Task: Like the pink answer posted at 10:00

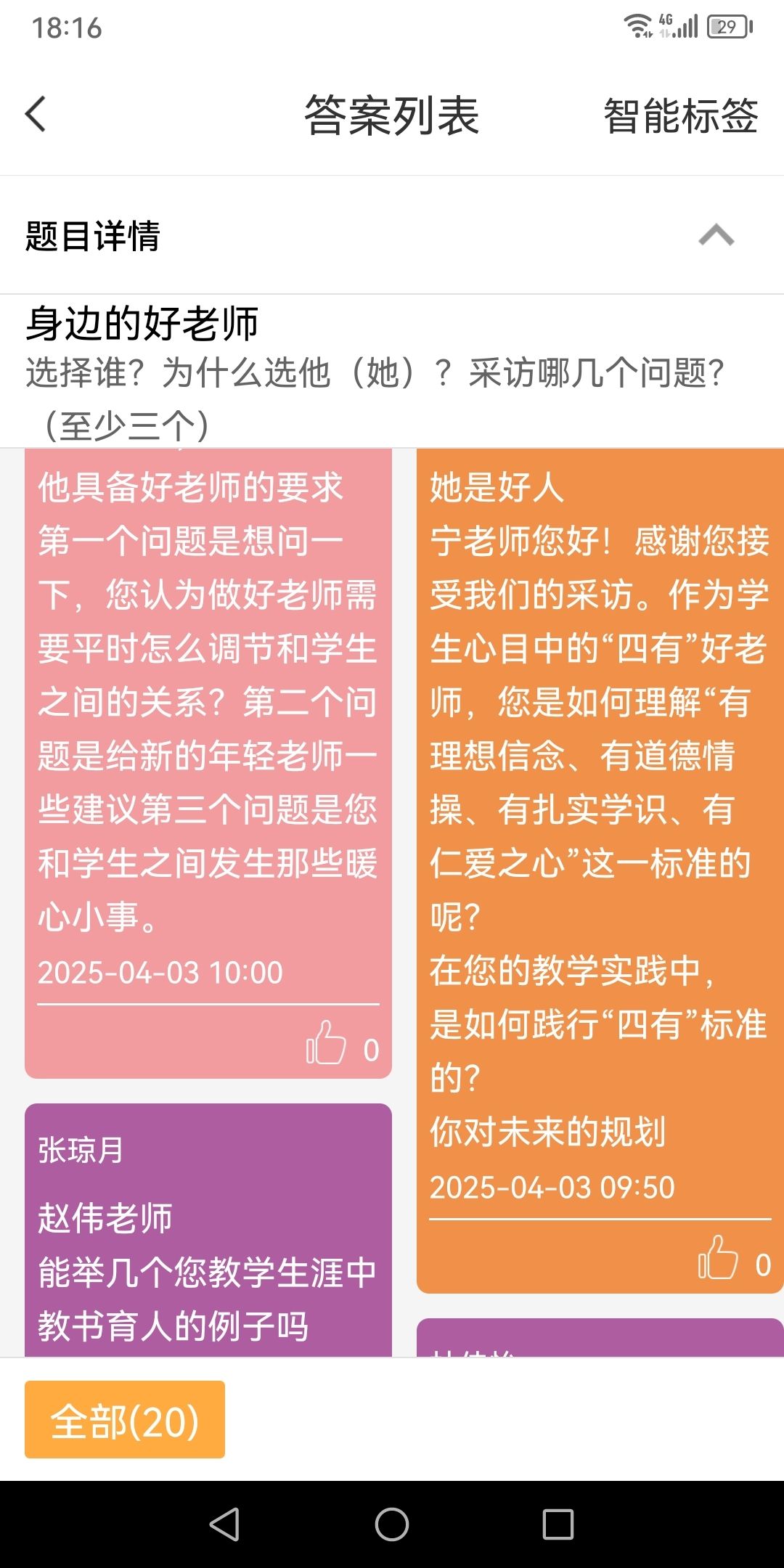Action: (326, 1043)
